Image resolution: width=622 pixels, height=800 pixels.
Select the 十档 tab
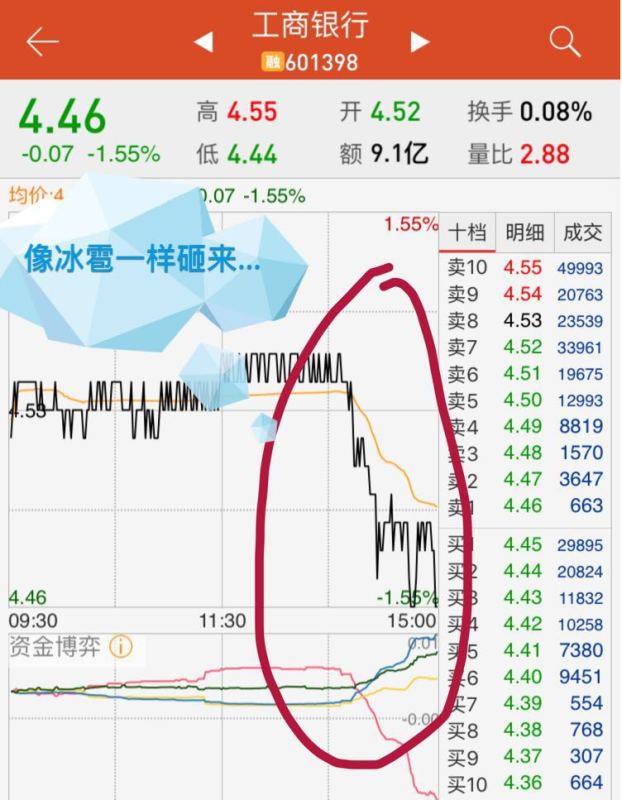coord(466,233)
